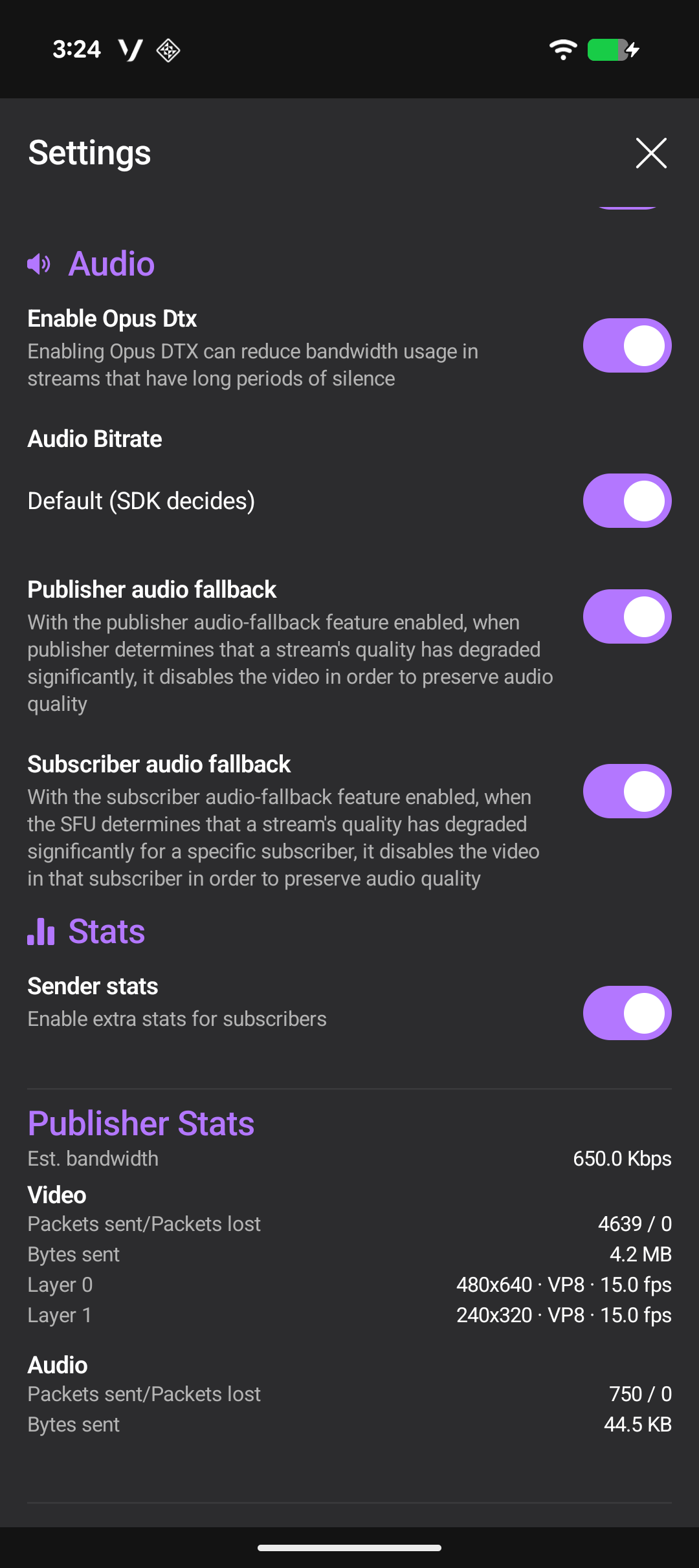
Task: Click the Layer 0 stats row
Action: point(349,1284)
